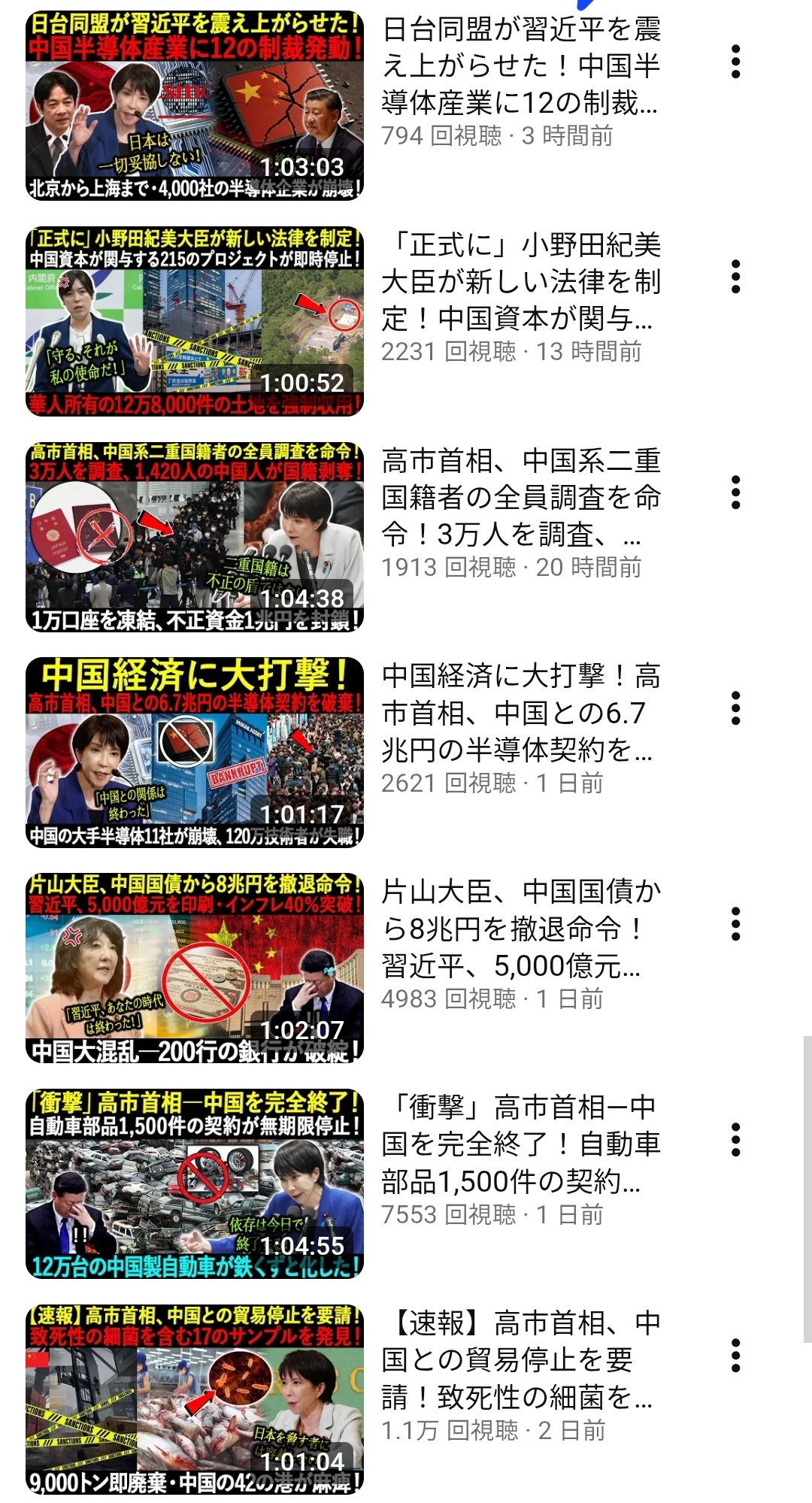Open video about 日台同盟 and 12の制裁

(x=195, y=106)
